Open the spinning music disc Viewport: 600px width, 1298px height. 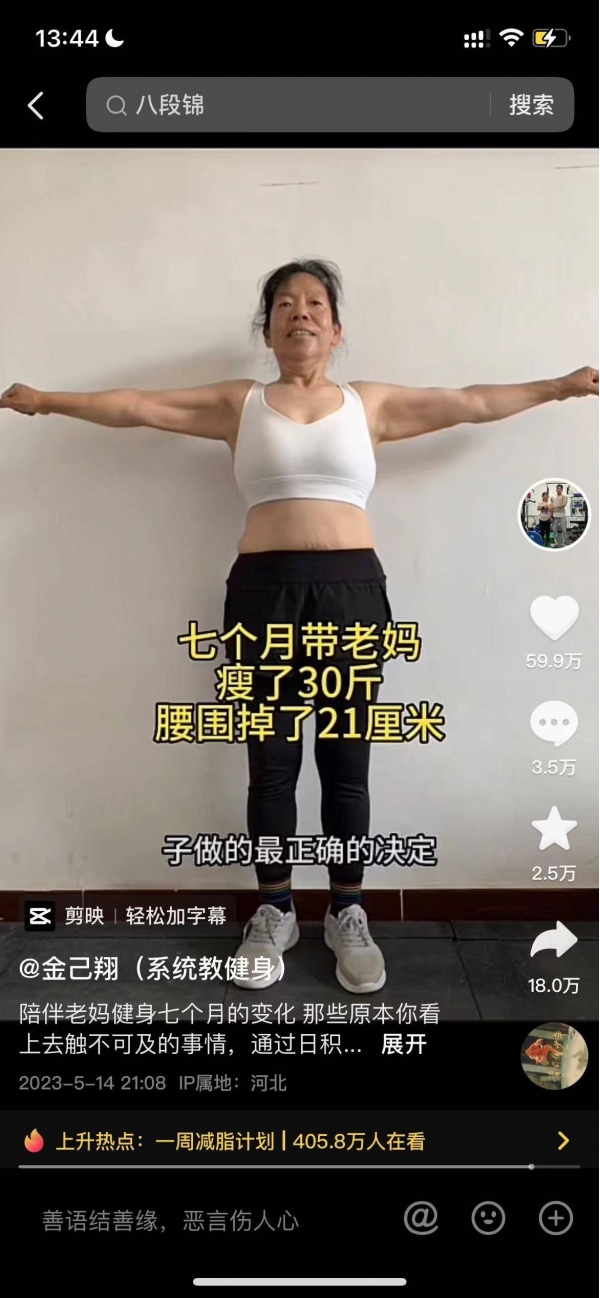coord(554,1056)
